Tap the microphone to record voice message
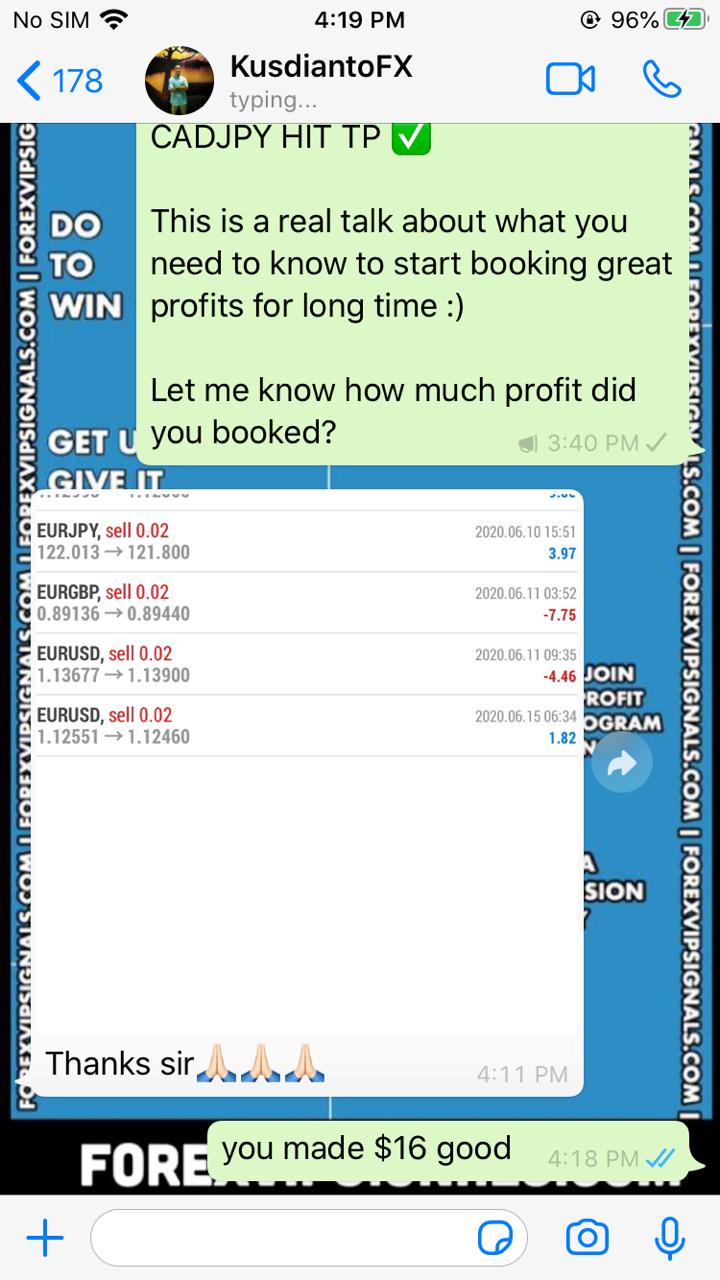Image resolution: width=720 pixels, height=1280 pixels. pos(669,1238)
